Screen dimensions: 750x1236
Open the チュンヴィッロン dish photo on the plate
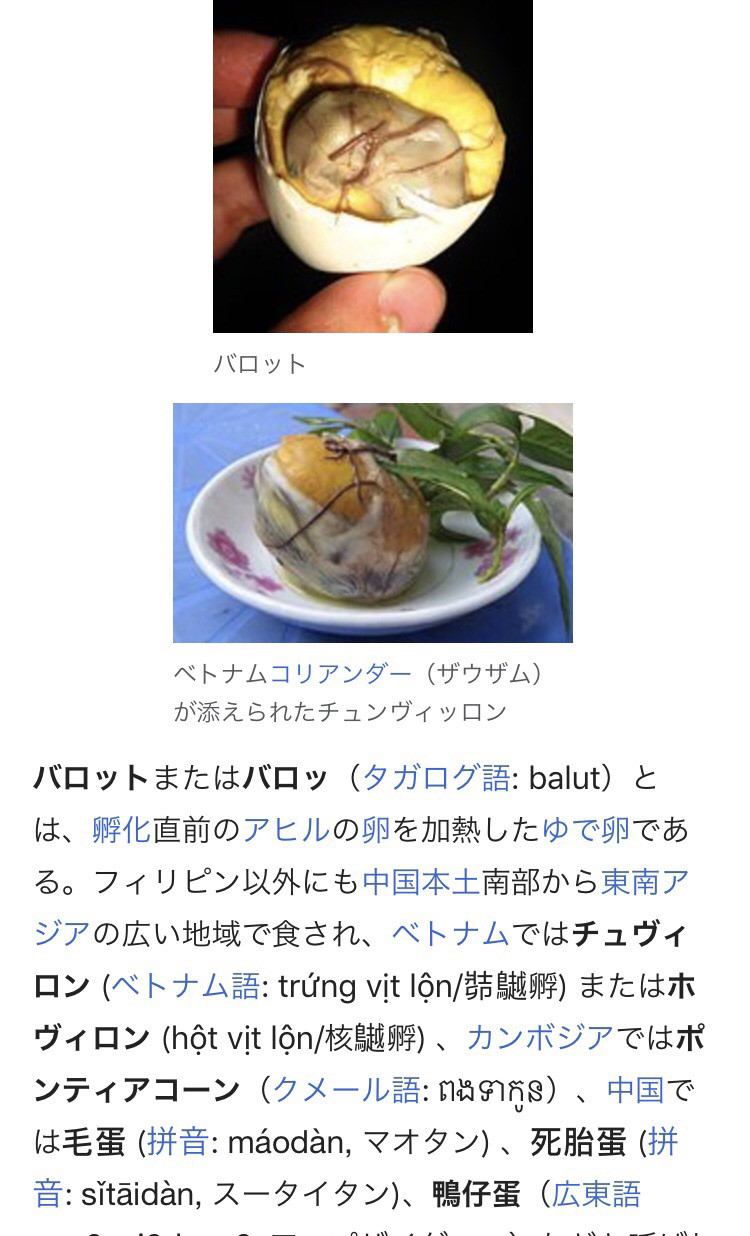pyautogui.click(x=373, y=523)
